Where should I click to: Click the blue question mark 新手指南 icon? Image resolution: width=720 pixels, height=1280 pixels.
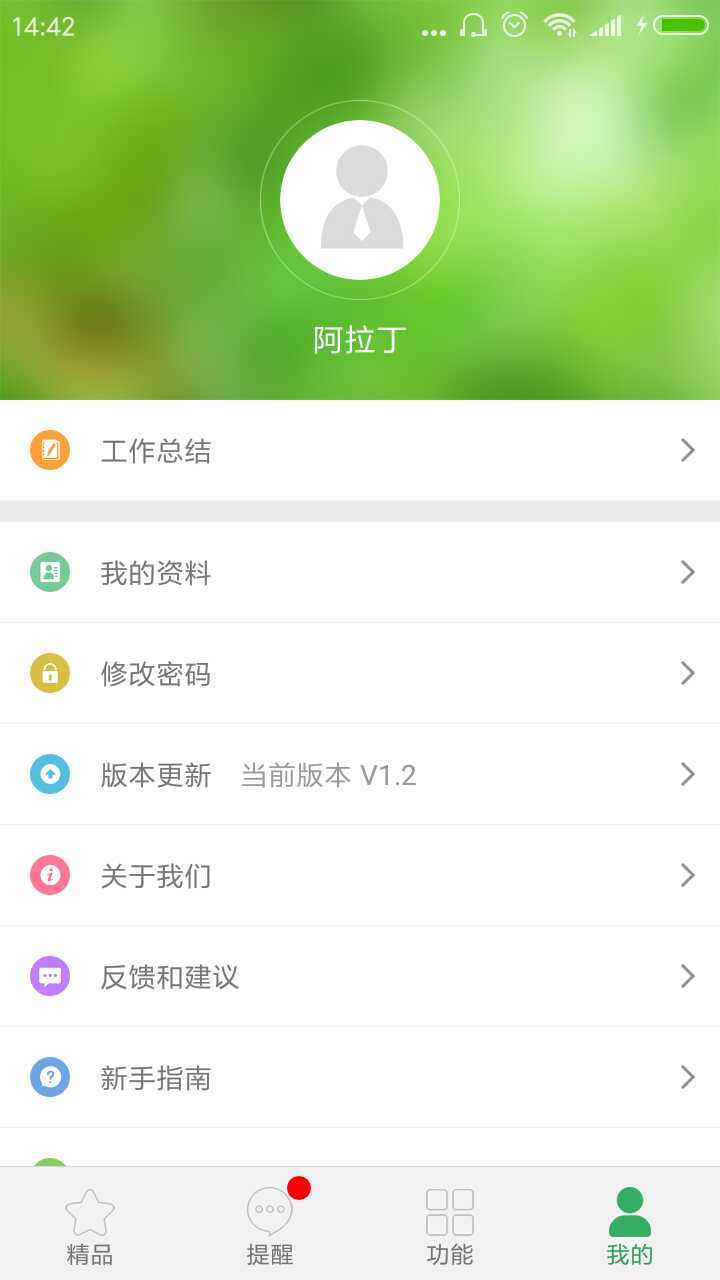[x=50, y=1077]
